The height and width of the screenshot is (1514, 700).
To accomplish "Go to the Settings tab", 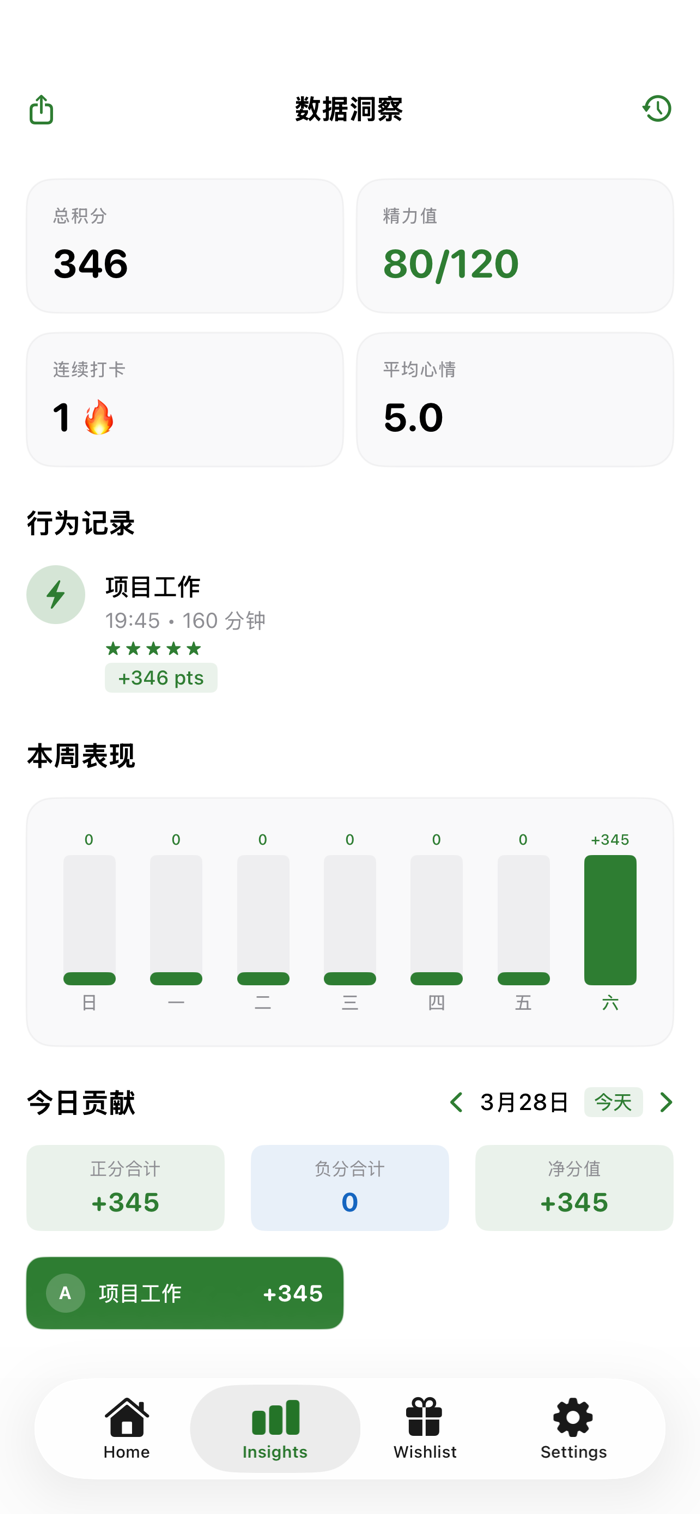I will pos(573,1429).
